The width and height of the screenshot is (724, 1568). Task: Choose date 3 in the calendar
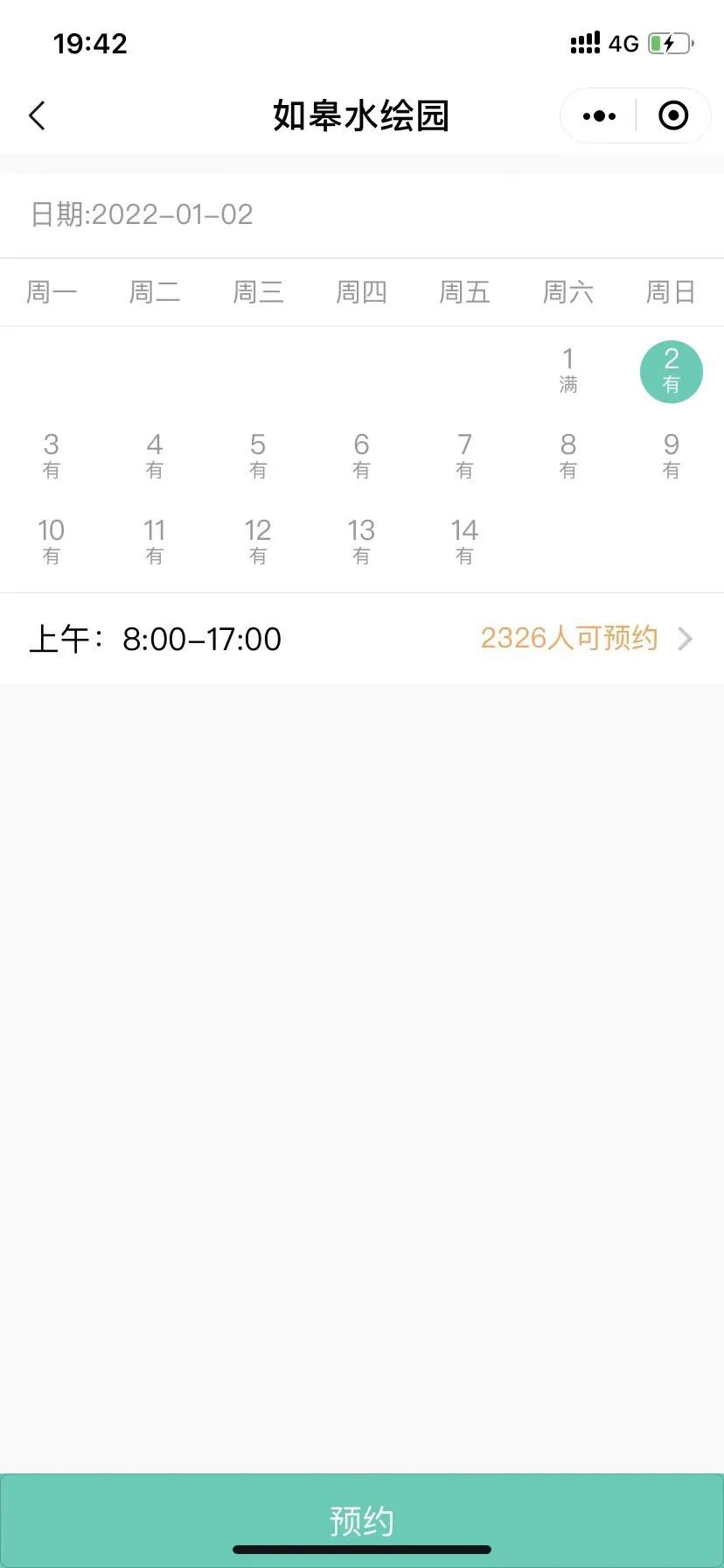(x=52, y=456)
